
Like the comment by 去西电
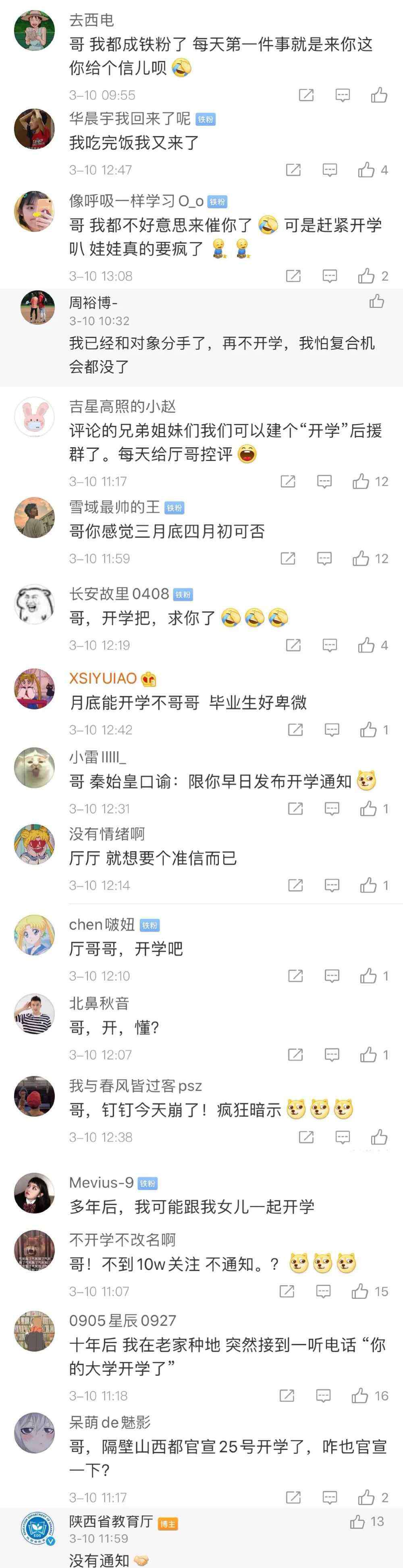coord(379,95)
